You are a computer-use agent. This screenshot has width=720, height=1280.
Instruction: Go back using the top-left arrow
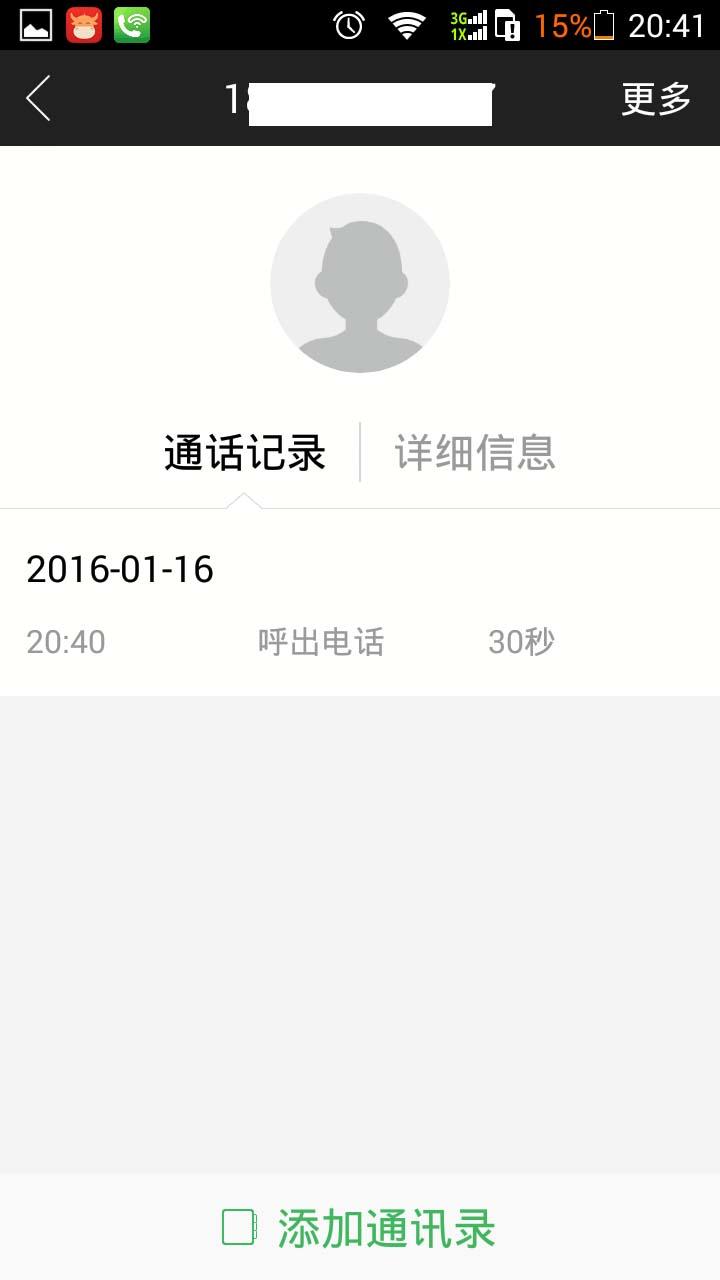(38, 98)
